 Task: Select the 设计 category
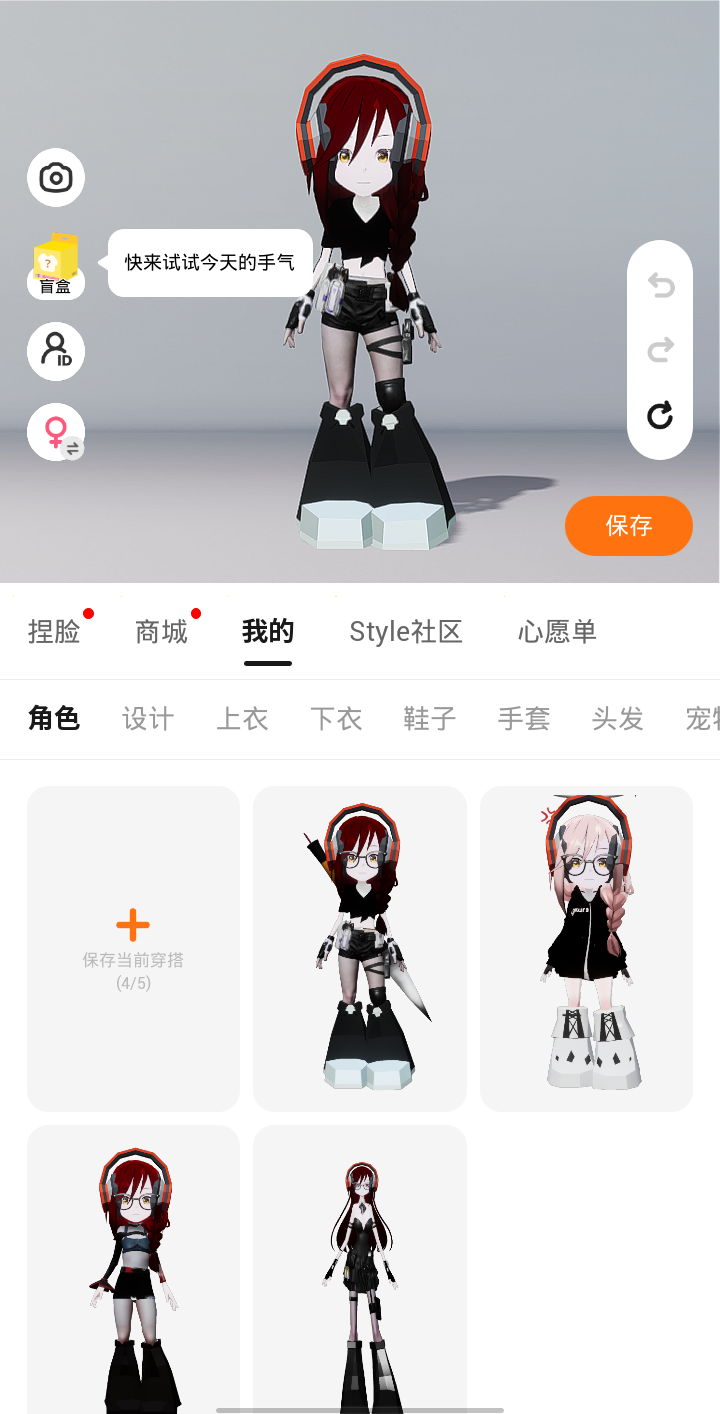click(148, 719)
